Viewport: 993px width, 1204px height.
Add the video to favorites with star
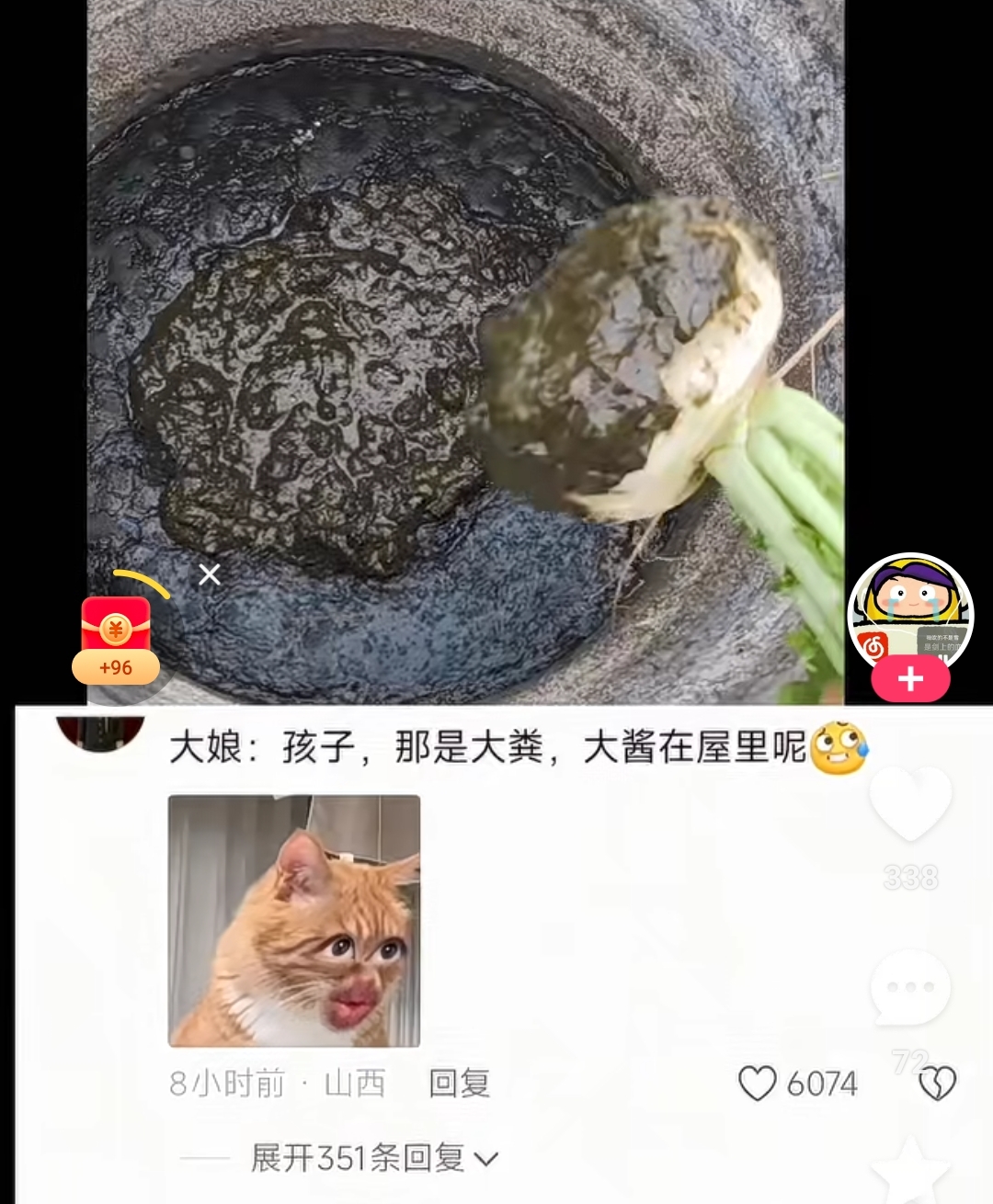point(910,1172)
